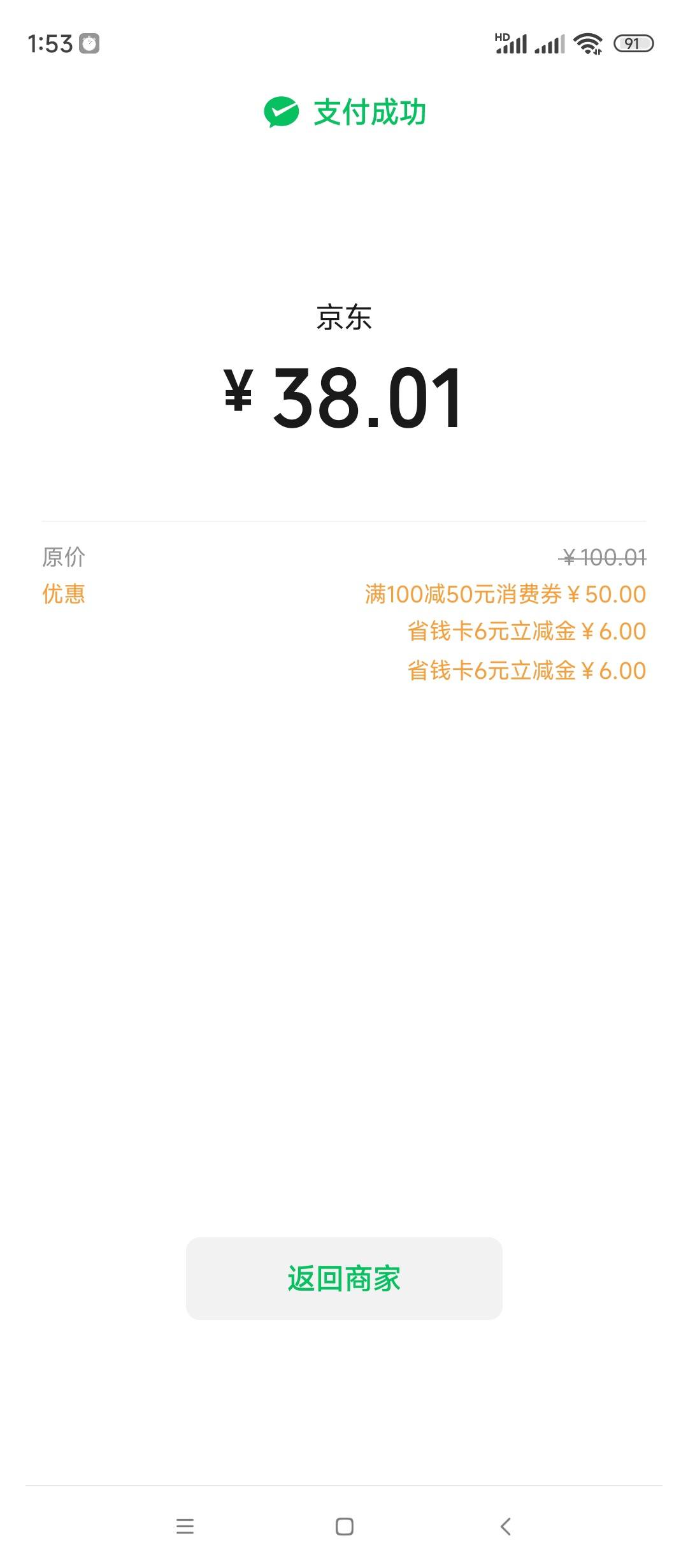
Task: Open the recent apps menu
Action: 185,1526
